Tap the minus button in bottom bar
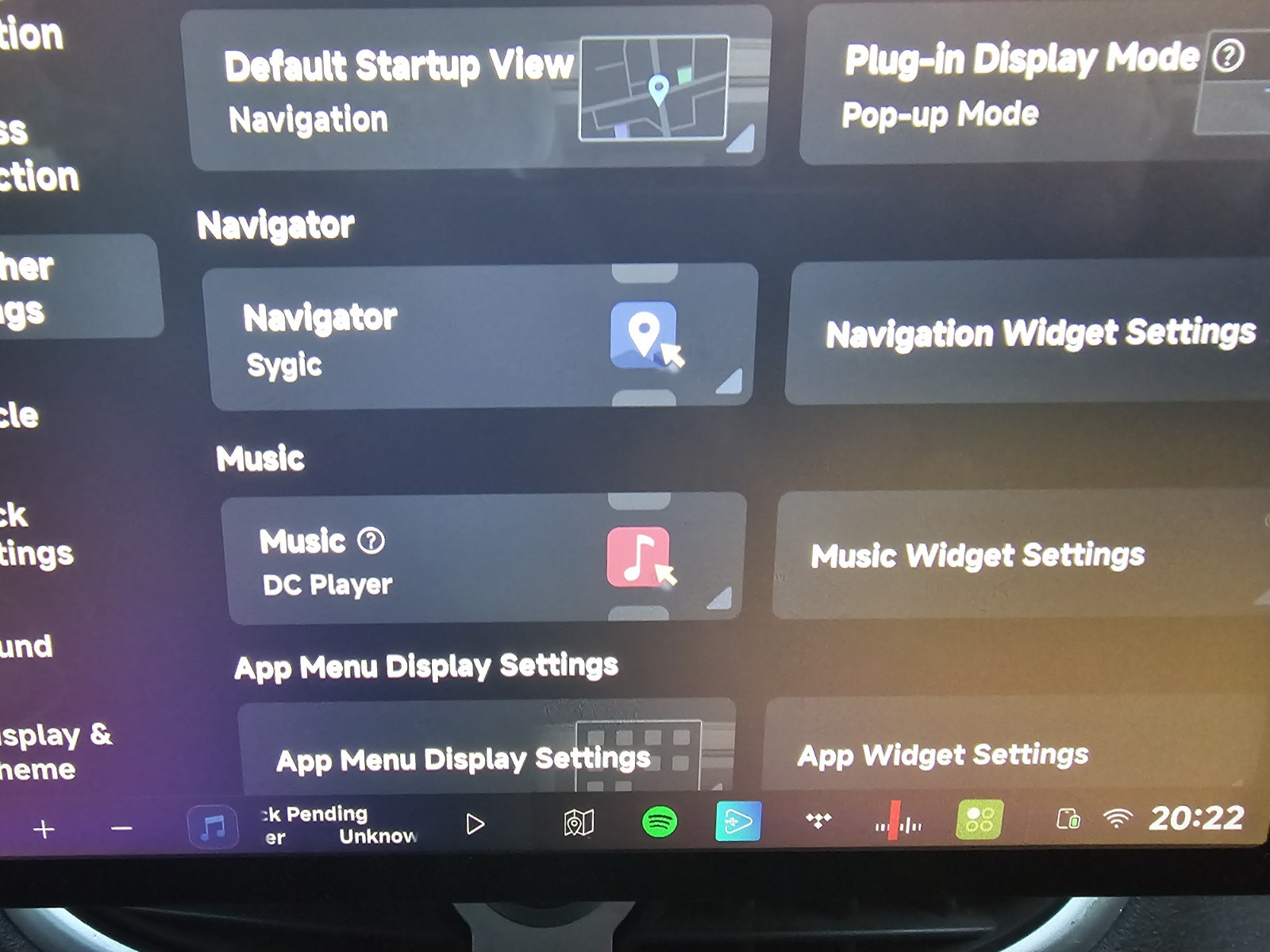 (121, 829)
